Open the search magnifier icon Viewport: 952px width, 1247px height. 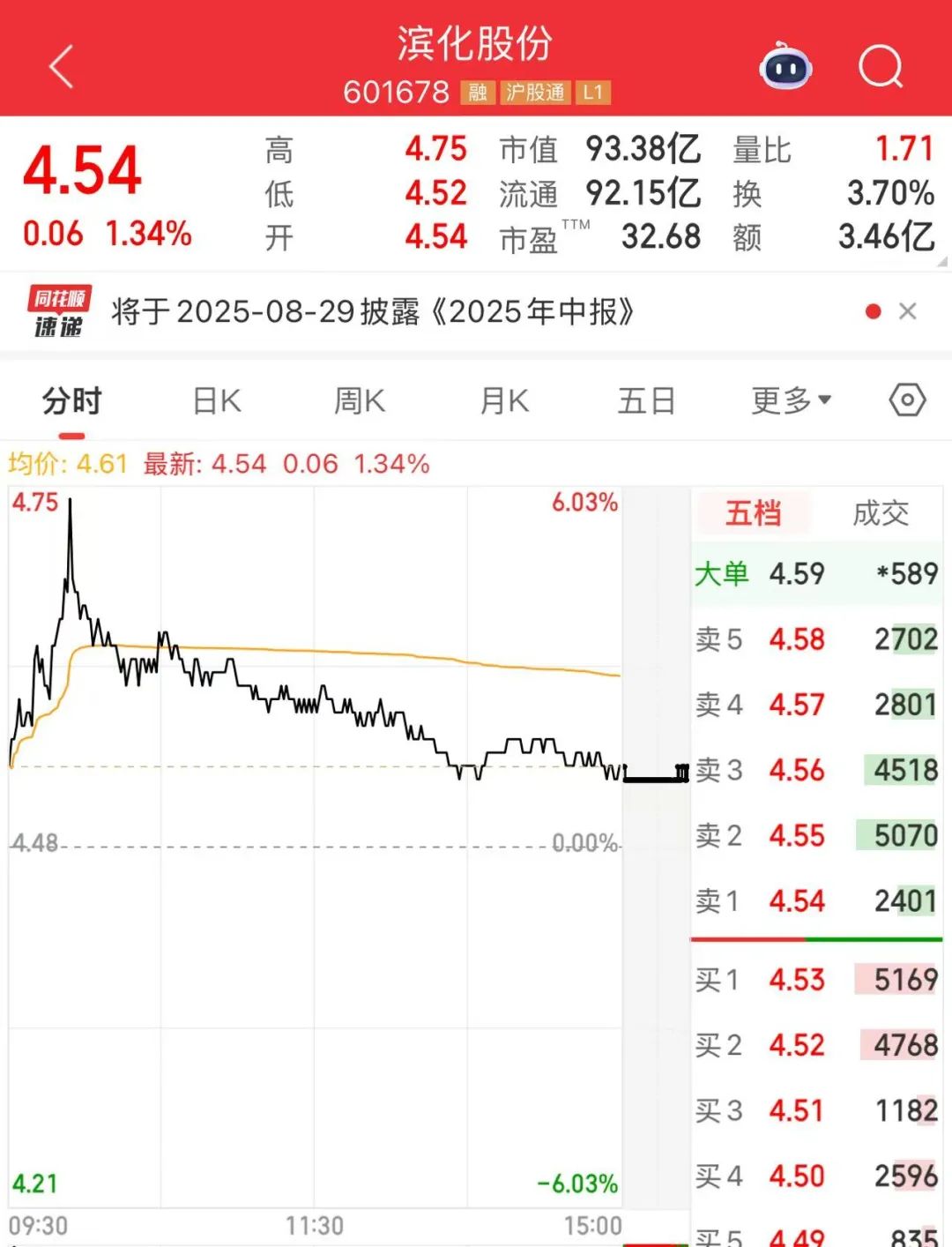tap(881, 66)
